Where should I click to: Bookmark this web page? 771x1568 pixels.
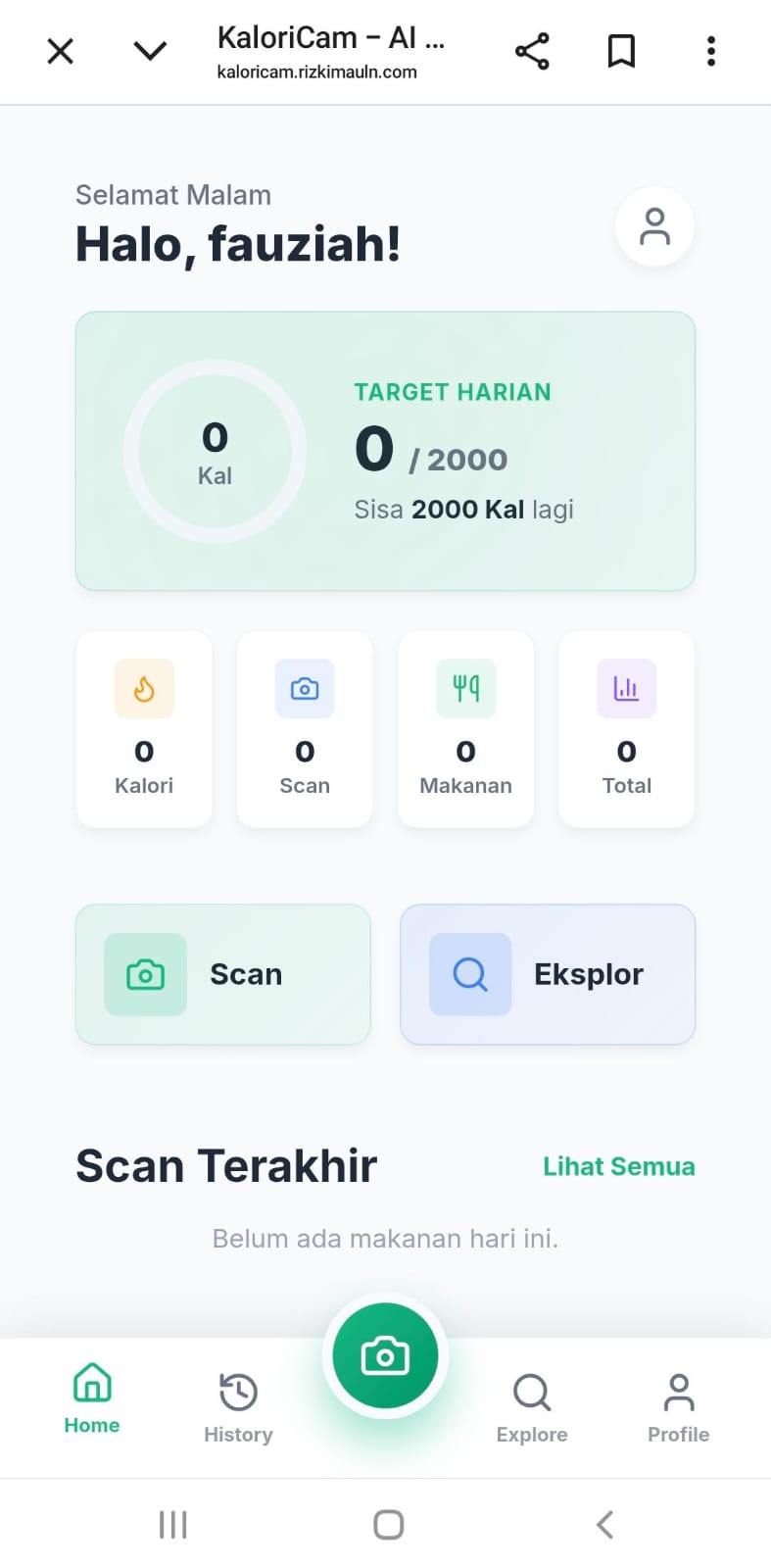click(621, 51)
